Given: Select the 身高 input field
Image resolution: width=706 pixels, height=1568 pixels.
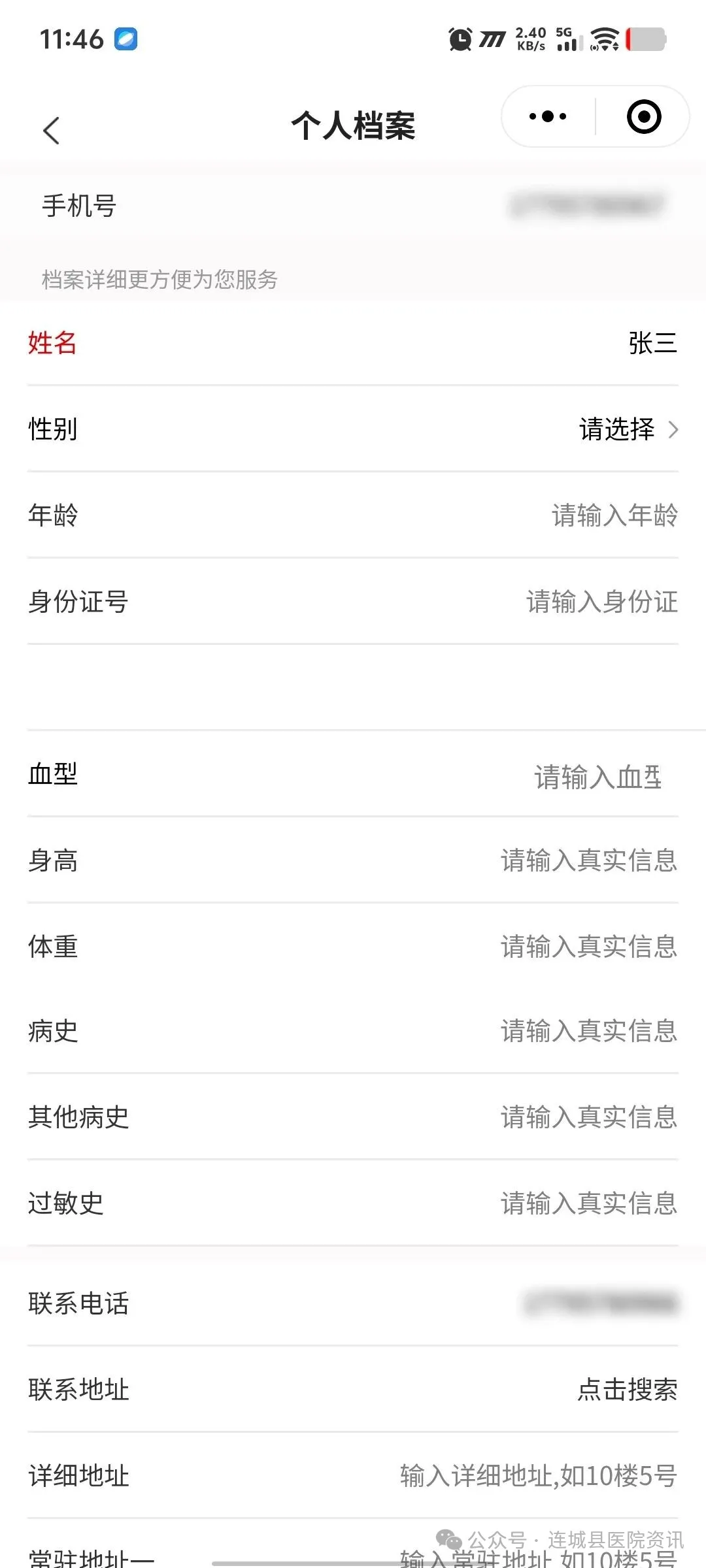Looking at the screenshot, I should pos(588,860).
